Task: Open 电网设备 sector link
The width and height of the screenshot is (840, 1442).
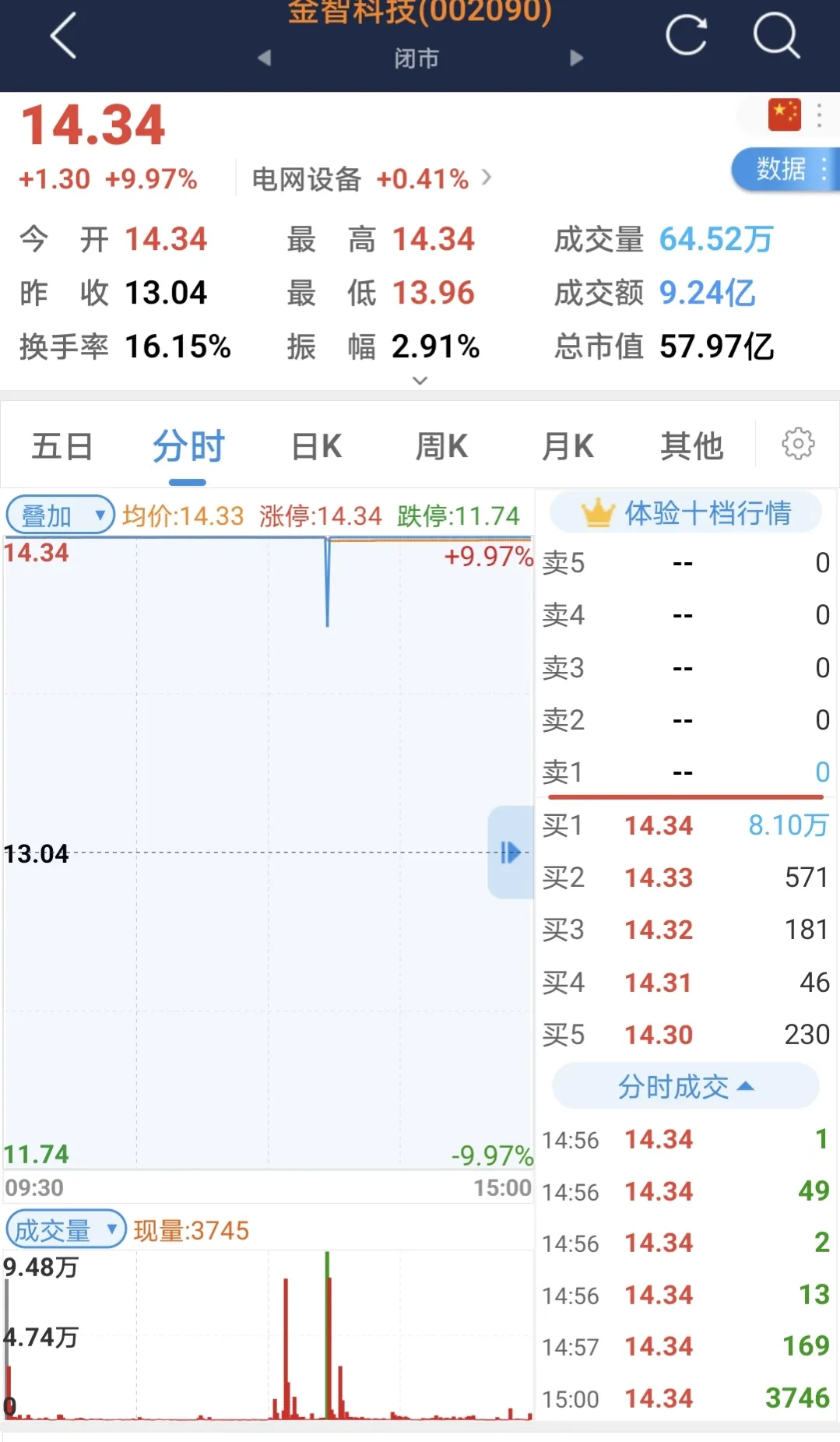Action: [x=371, y=179]
